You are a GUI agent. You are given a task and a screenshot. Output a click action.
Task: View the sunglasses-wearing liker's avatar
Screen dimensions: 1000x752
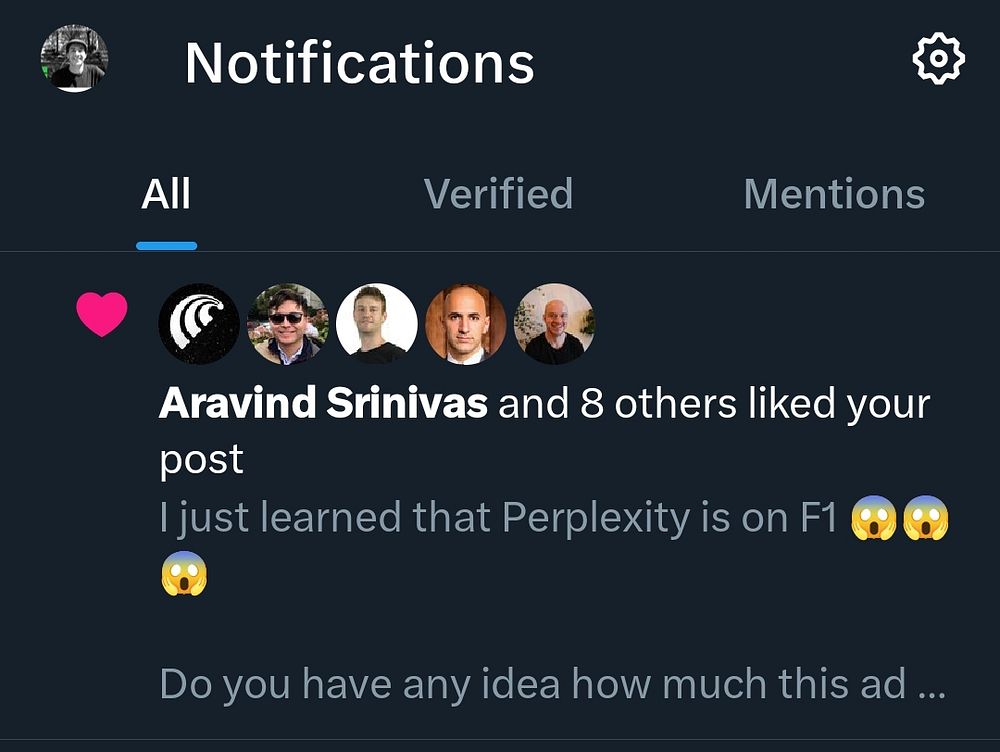[x=287, y=323]
